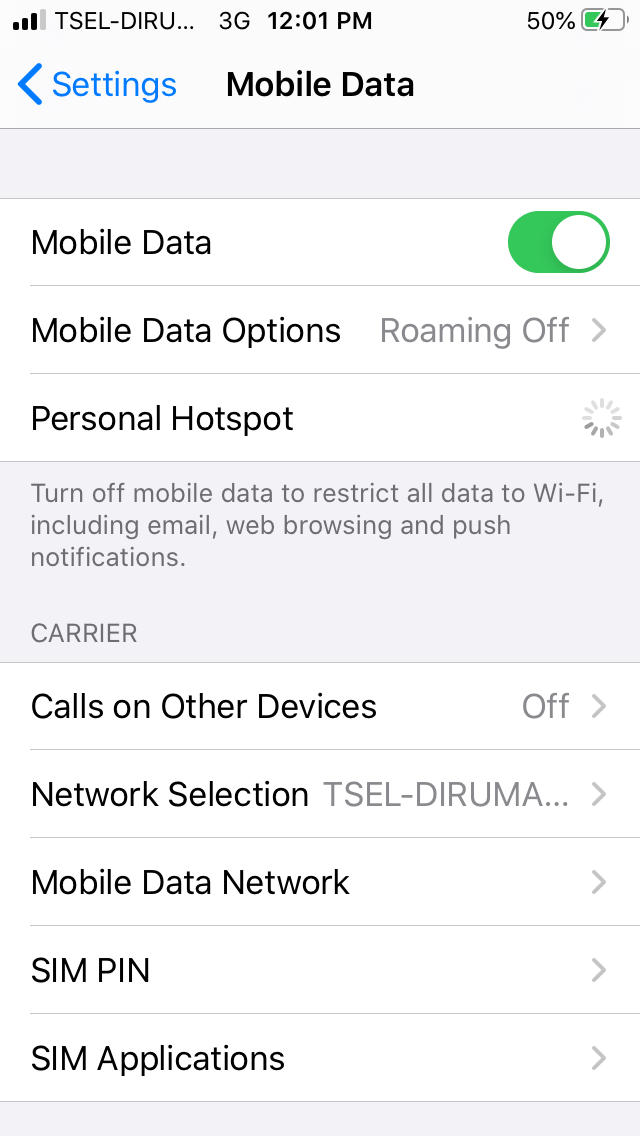The image size is (640, 1136).
Task: Turn off the Mobile Data switch
Action: pyautogui.click(x=558, y=242)
